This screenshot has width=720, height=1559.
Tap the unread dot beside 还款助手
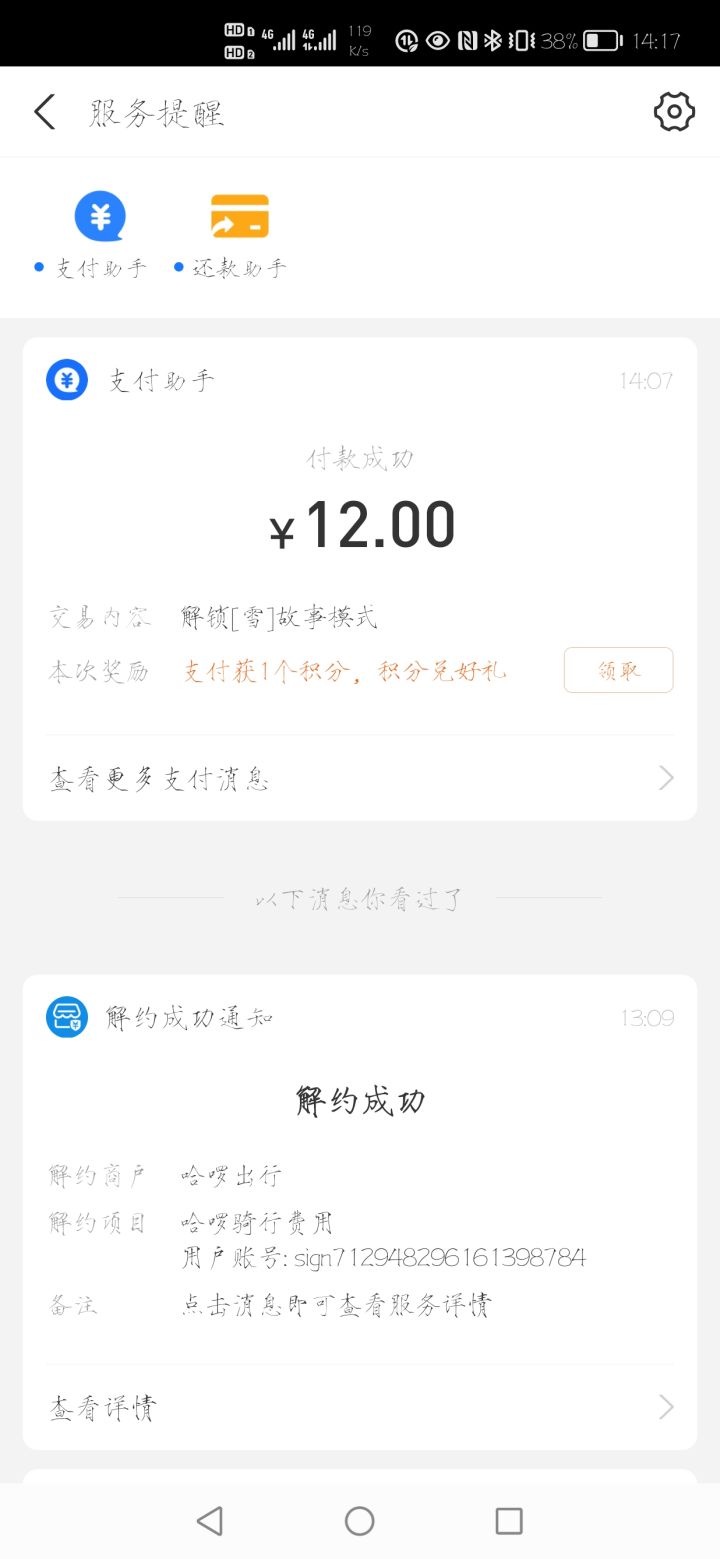click(x=176, y=267)
